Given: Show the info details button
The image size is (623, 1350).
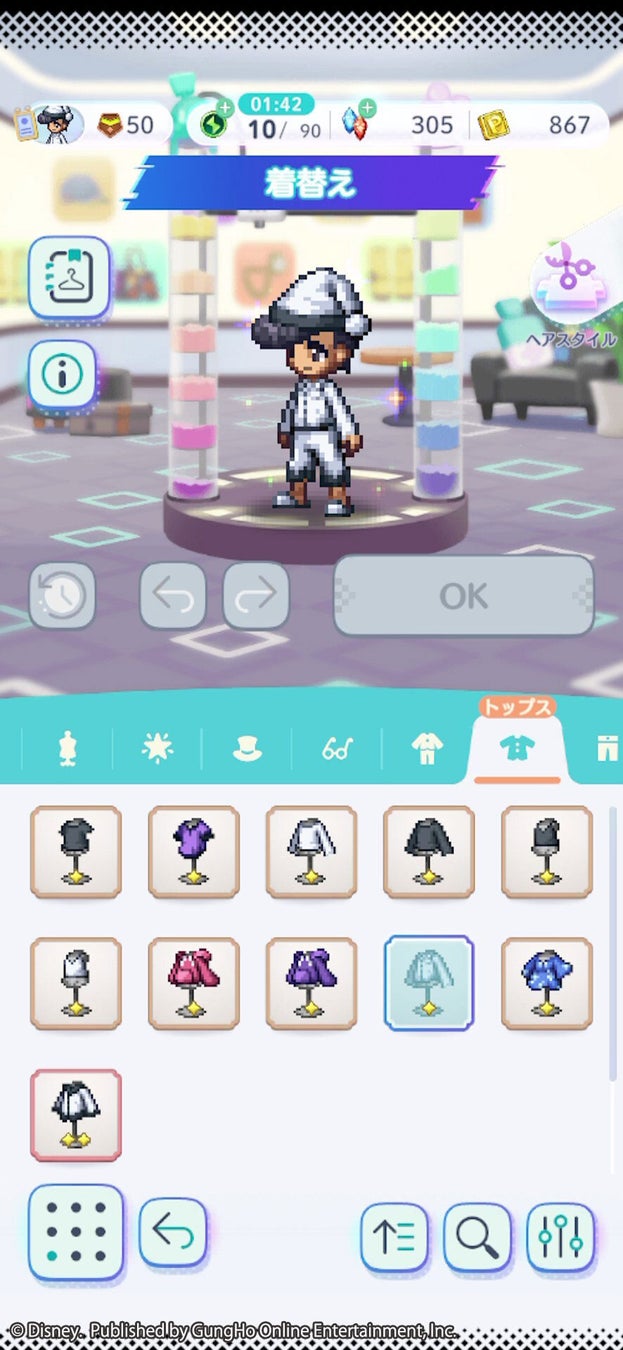Looking at the screenshot, I should coord(62,375).
